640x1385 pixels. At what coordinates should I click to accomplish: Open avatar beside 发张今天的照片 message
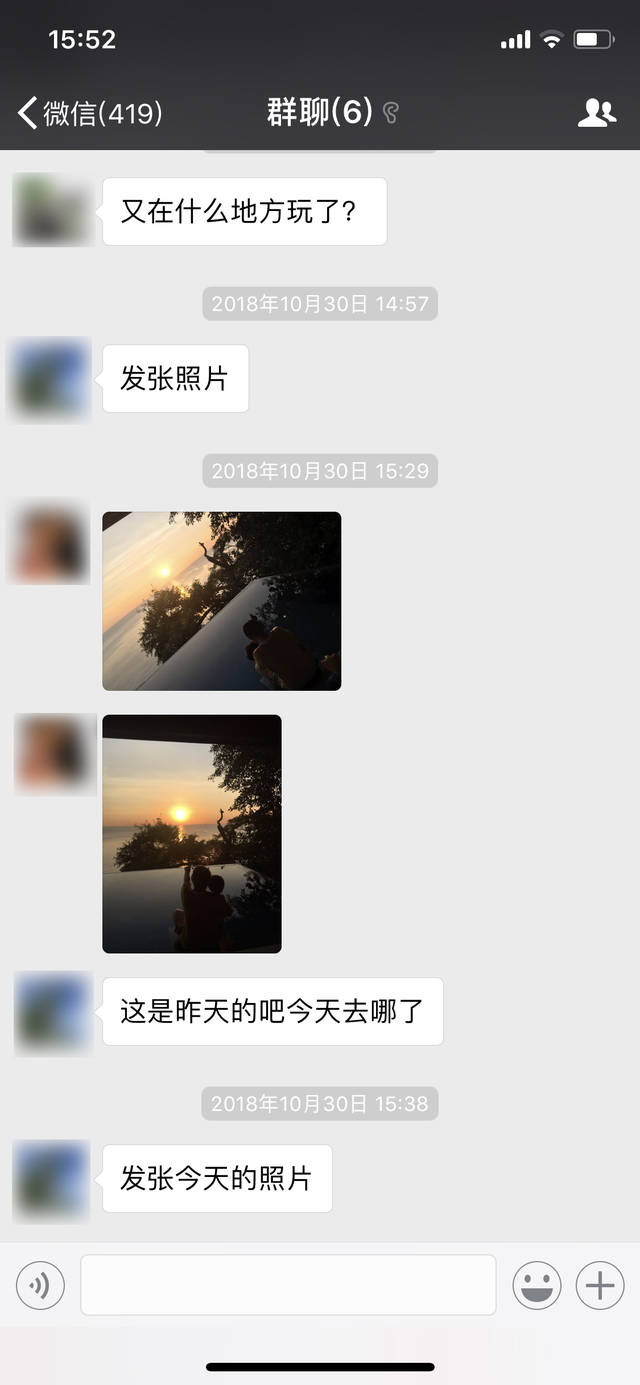pos(52,1180)
